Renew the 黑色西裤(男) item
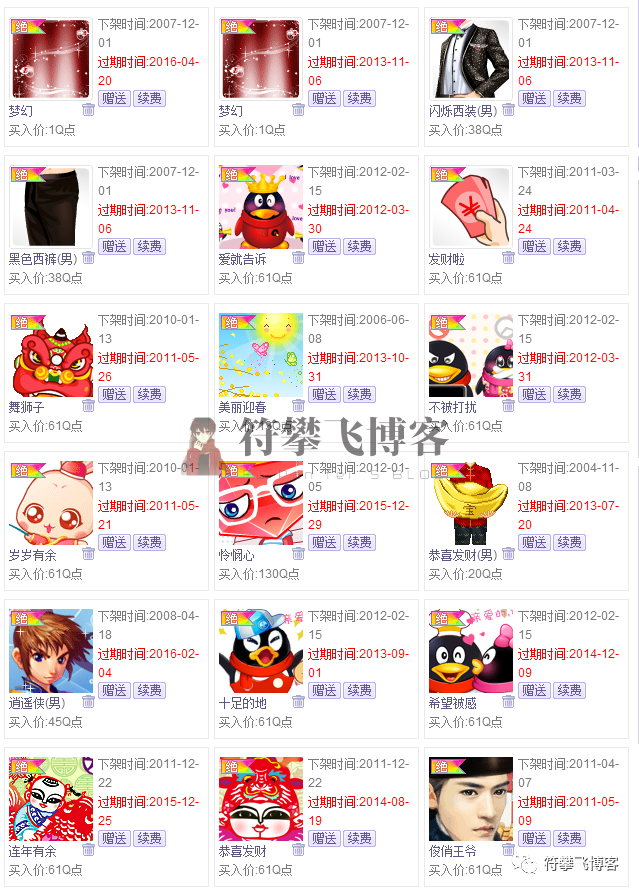Screen dimensions: 639x892 (x=150, y=246)
